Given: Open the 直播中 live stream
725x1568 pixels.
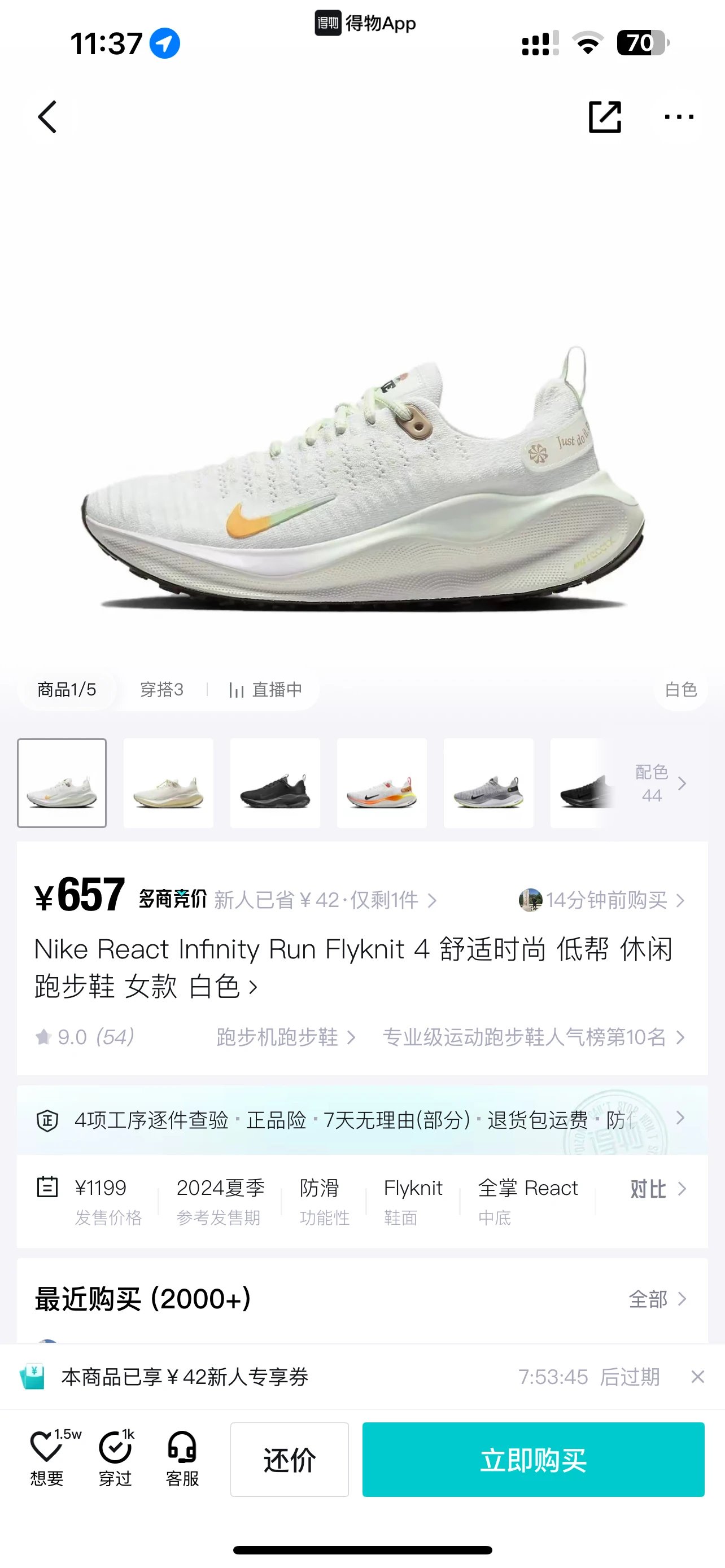Looking at the screenshot, I should tap(266, 690).
